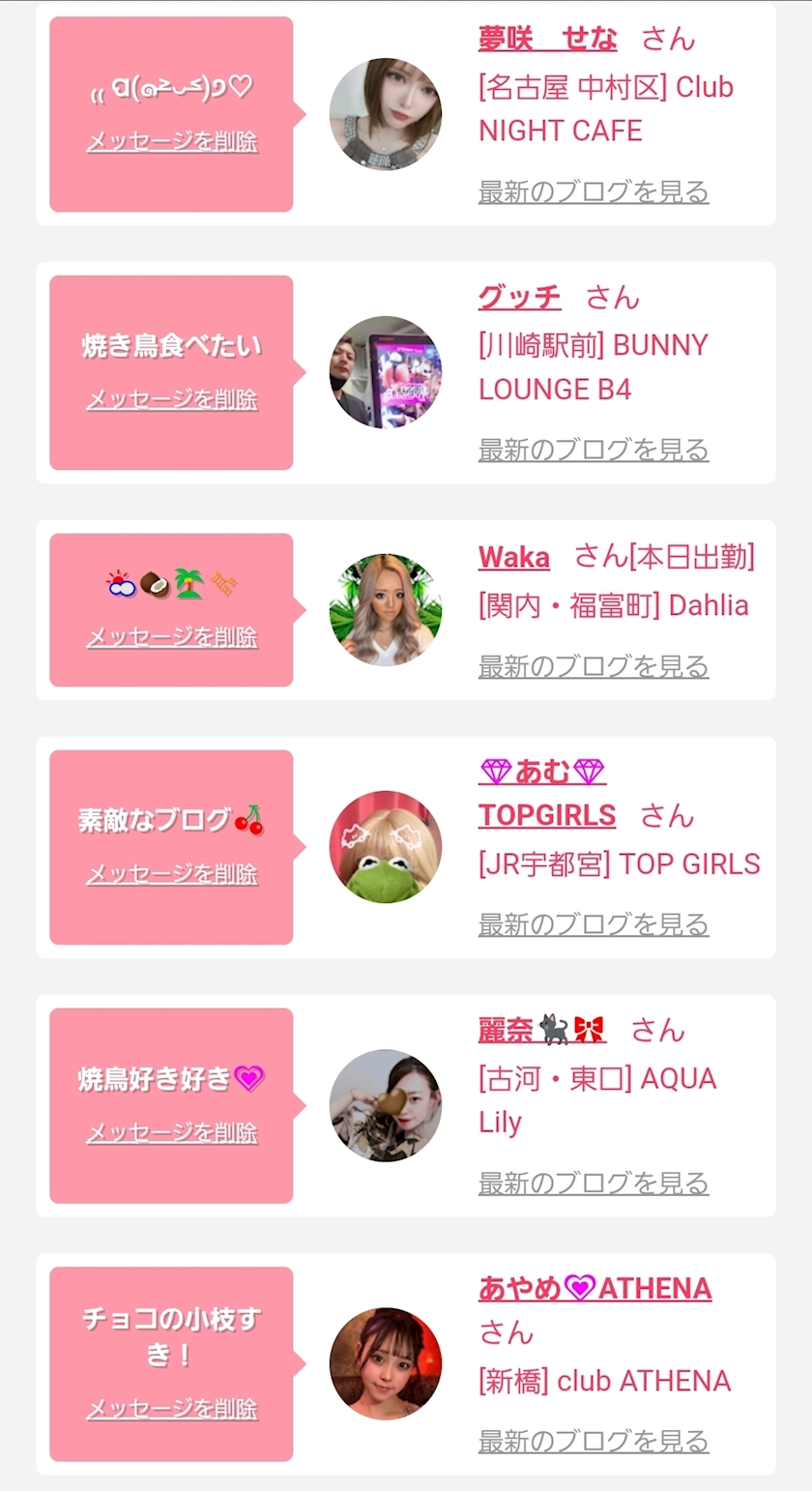Open 麗奈's profile name link
The height and width of the screenshot is (1491, 812).
tap(541, 1030)
